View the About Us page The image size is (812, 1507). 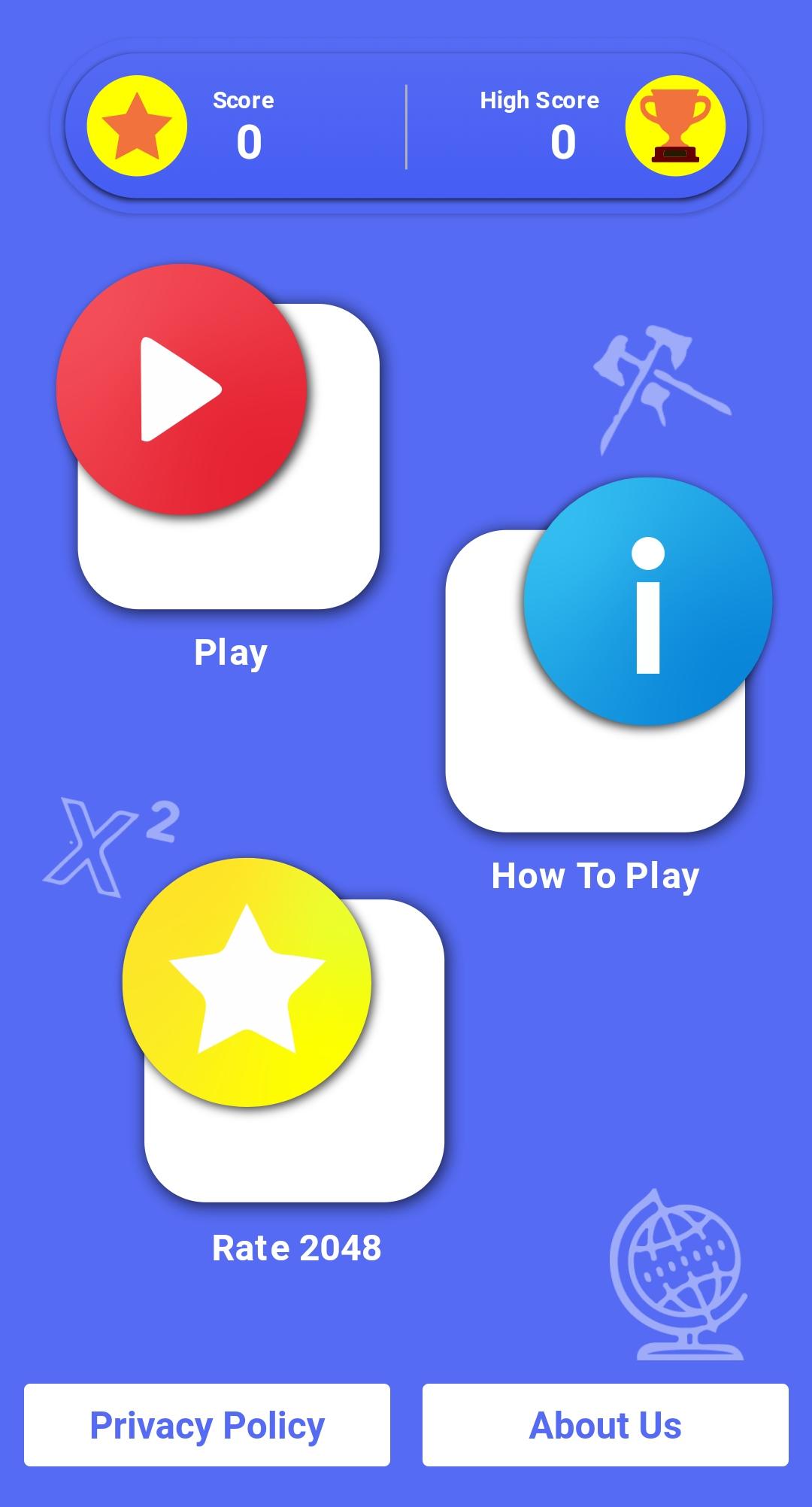[605, 1425]
